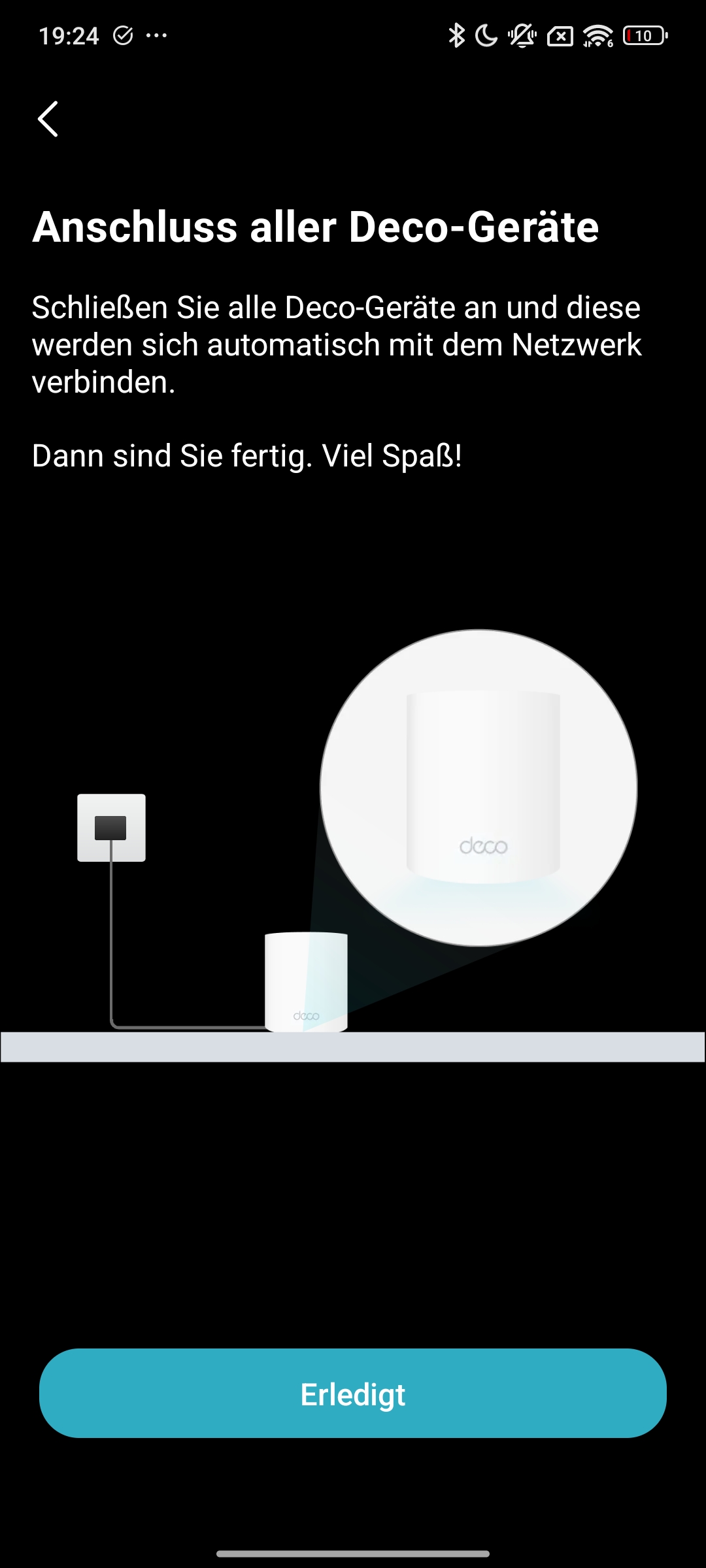
Task: Tap the Erledigt button to finish
Action: coord(353,1394)
